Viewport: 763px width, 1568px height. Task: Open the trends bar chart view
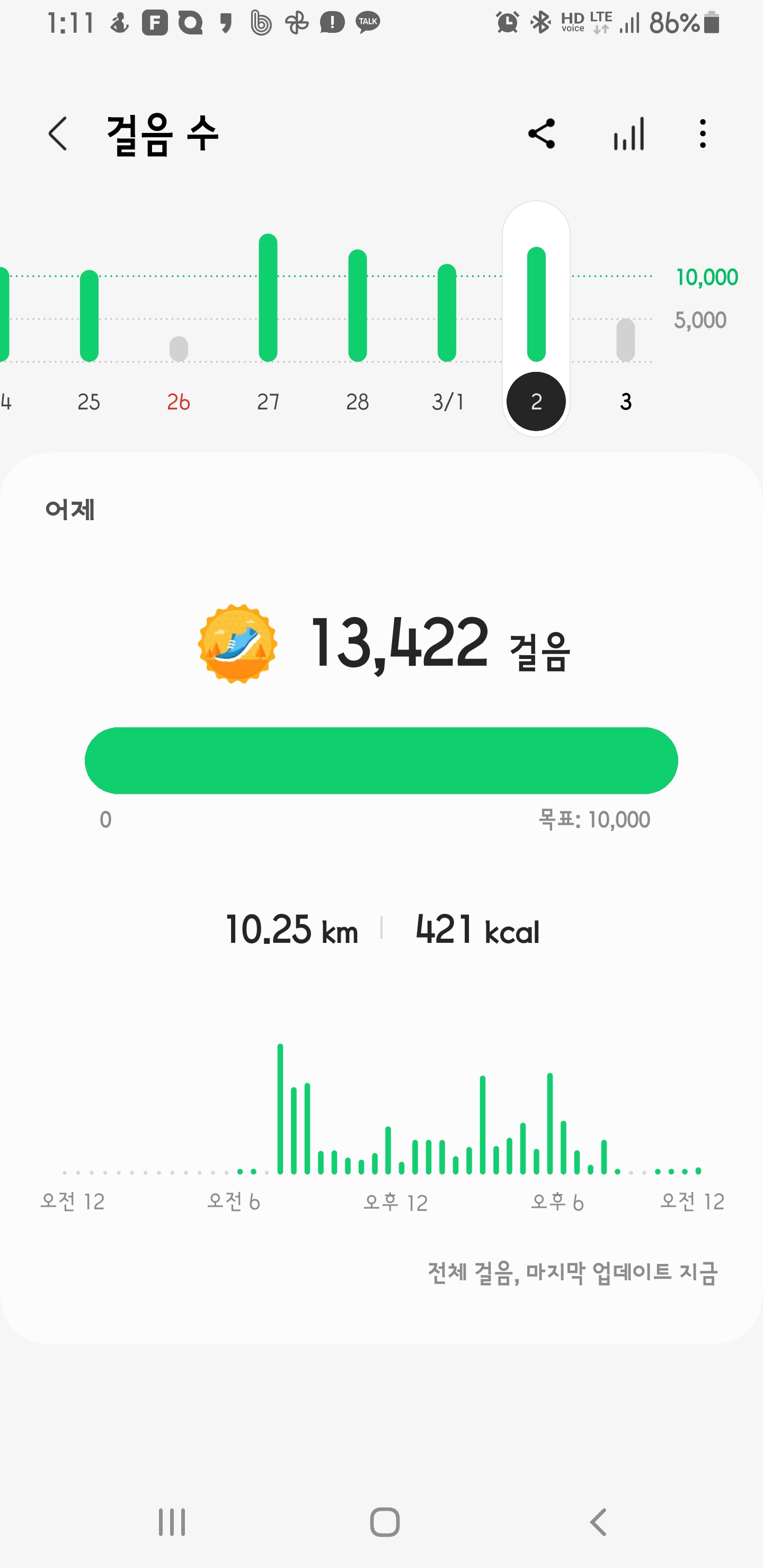[629, 134]
